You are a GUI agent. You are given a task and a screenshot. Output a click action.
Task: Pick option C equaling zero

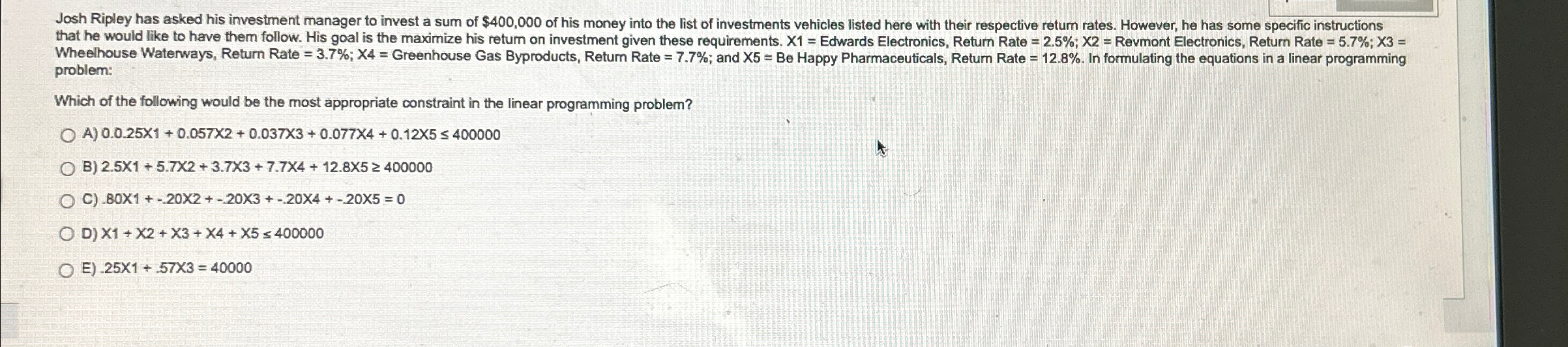[67, 202]
